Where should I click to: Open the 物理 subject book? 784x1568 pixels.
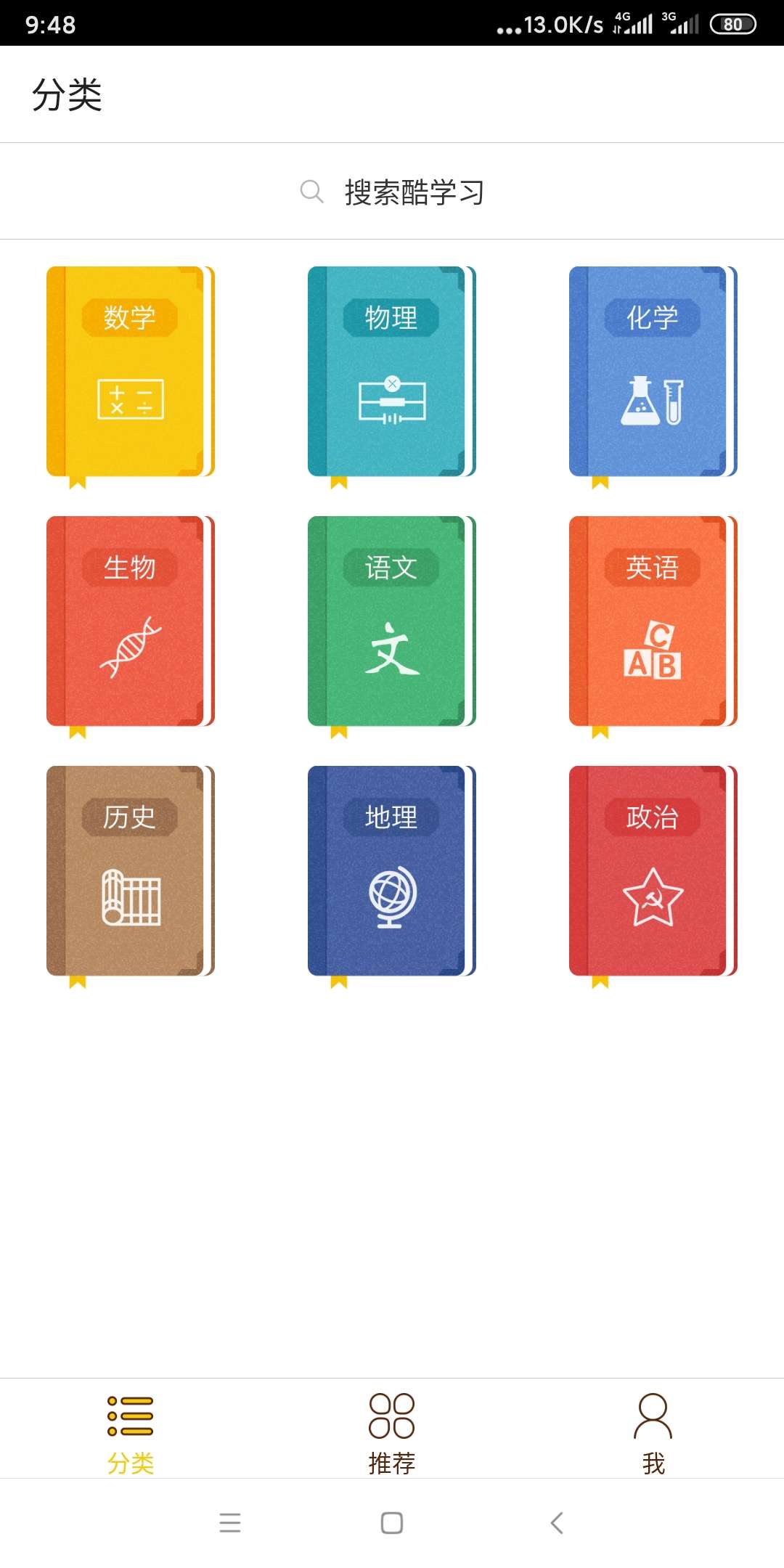[391, 372]
